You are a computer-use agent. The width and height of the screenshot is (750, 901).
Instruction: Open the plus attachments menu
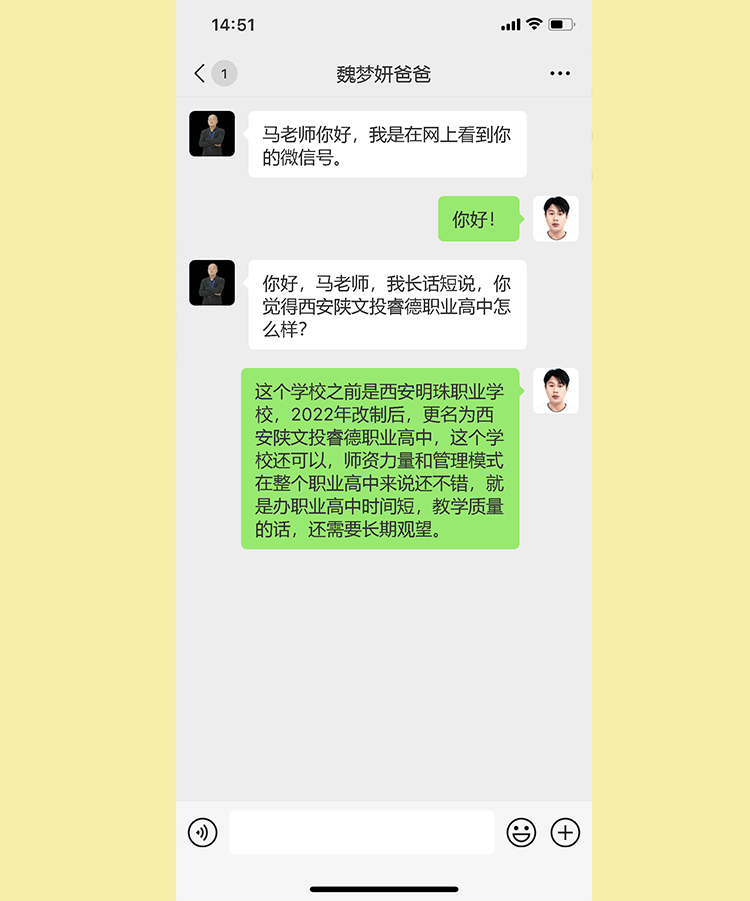pyautogui.click(x=565, y=832)
